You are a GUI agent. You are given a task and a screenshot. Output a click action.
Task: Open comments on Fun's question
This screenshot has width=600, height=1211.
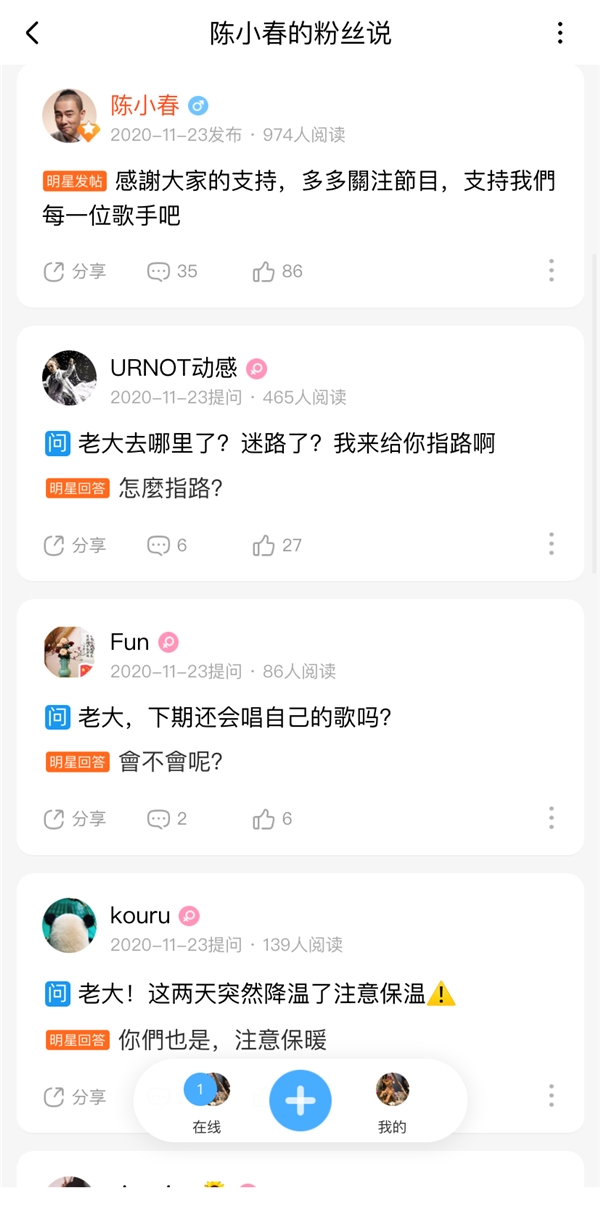pyautogui.click(x=167, y=819)
